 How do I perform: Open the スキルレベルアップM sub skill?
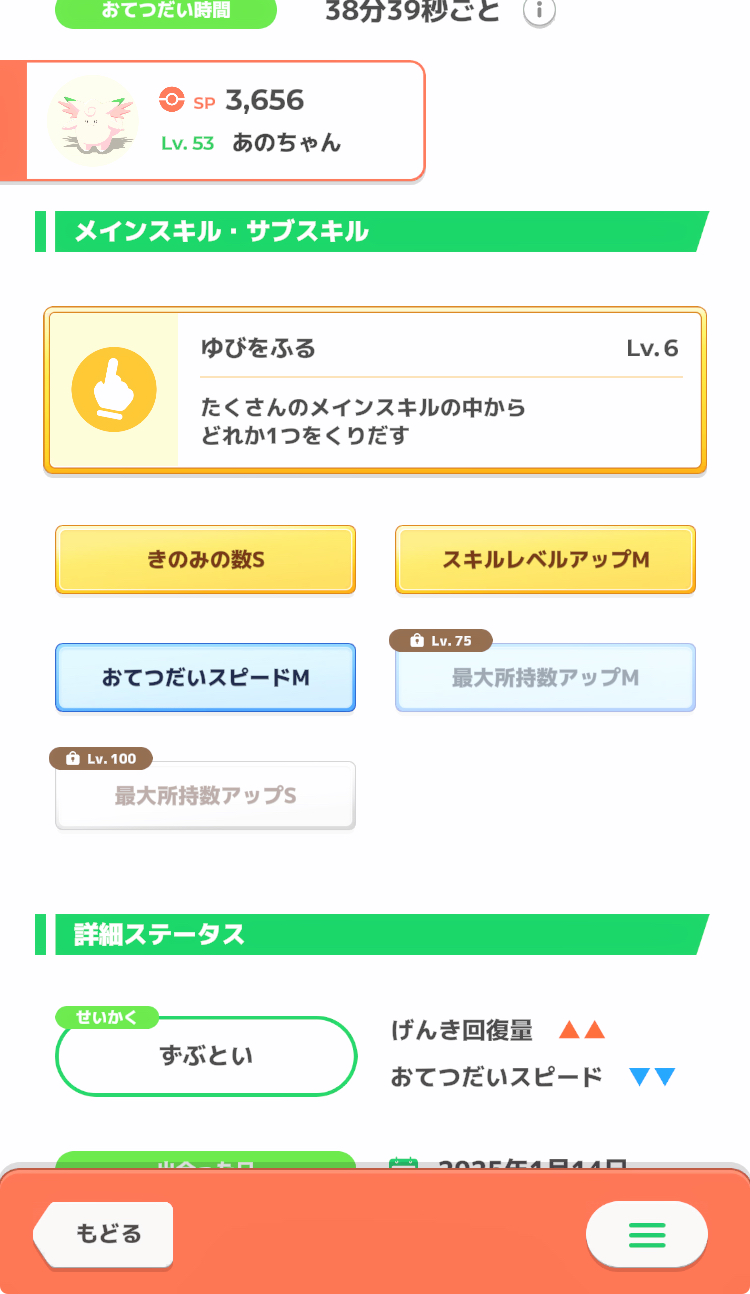coord(545,560)
